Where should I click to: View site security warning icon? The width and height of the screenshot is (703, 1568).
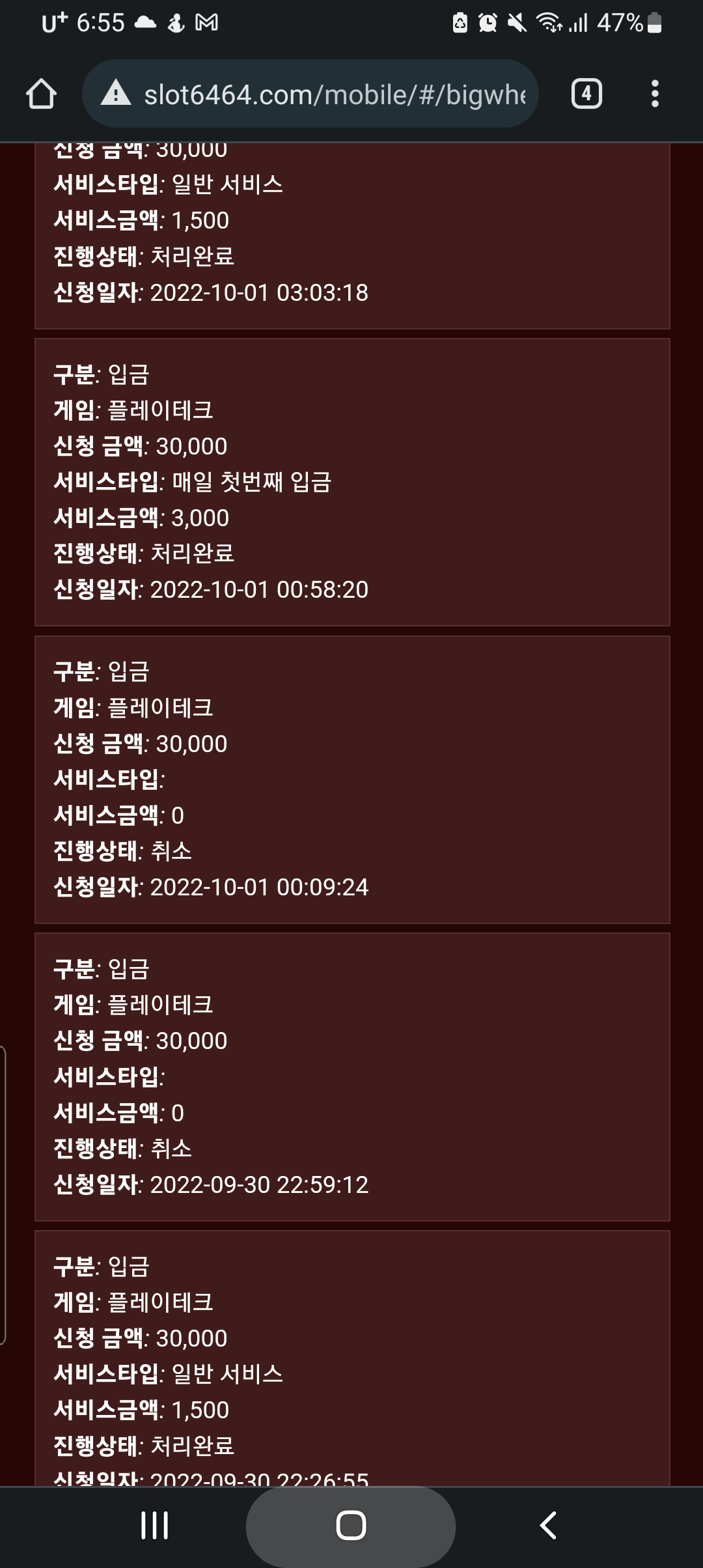tap(116, 94)
